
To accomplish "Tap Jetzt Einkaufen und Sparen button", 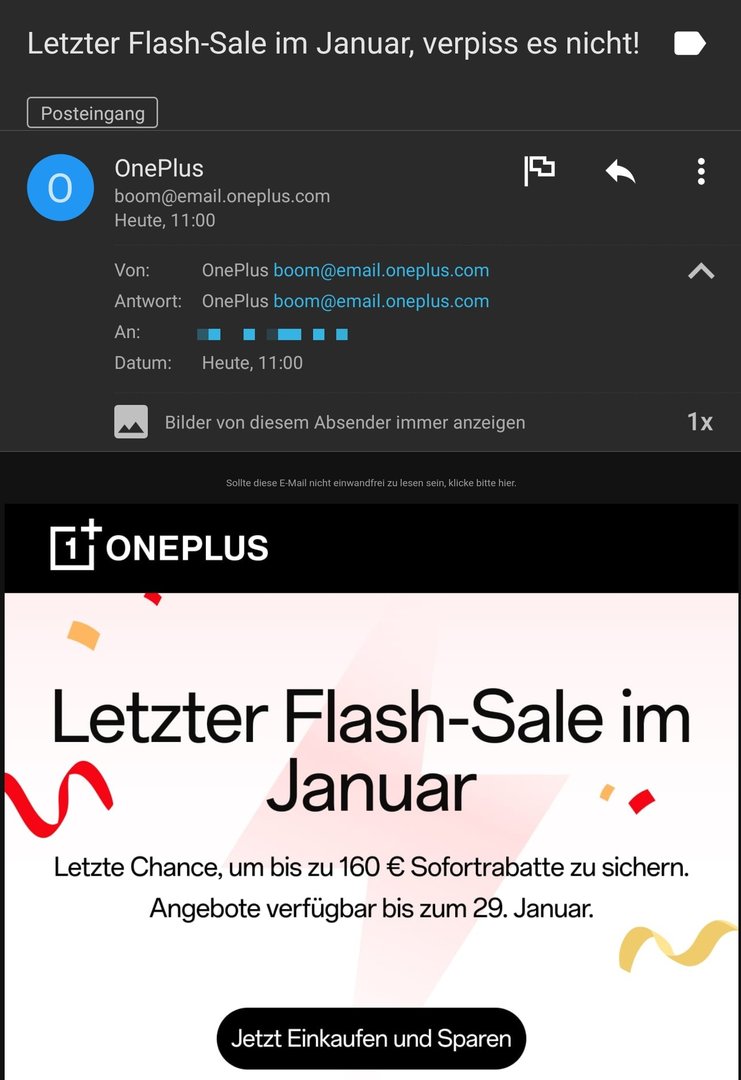I will tap(371, 1038).
